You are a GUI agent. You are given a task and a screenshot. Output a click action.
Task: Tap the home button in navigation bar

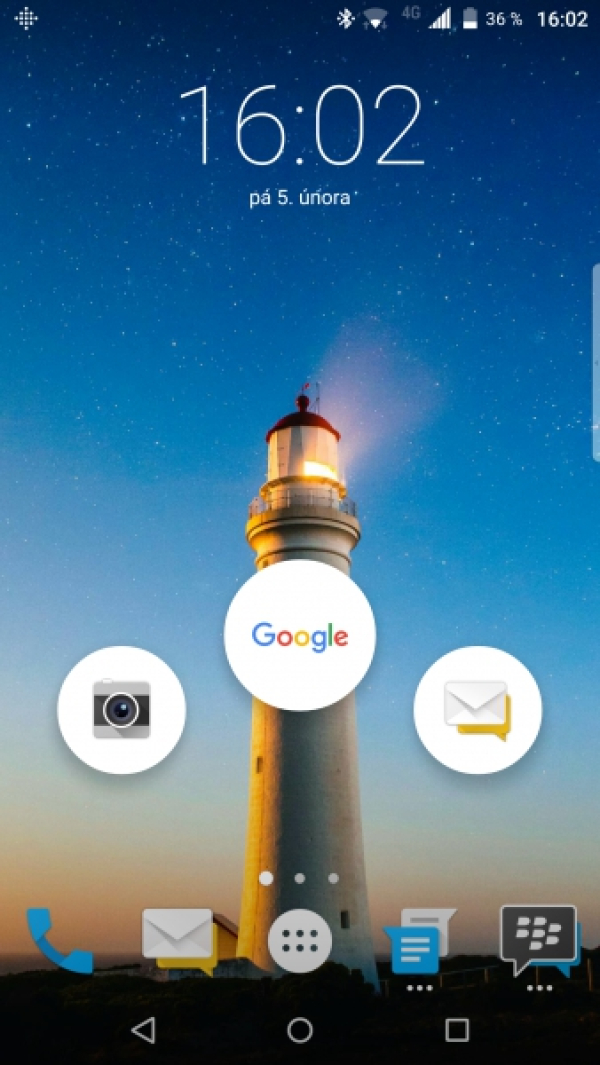(300, 1030)
